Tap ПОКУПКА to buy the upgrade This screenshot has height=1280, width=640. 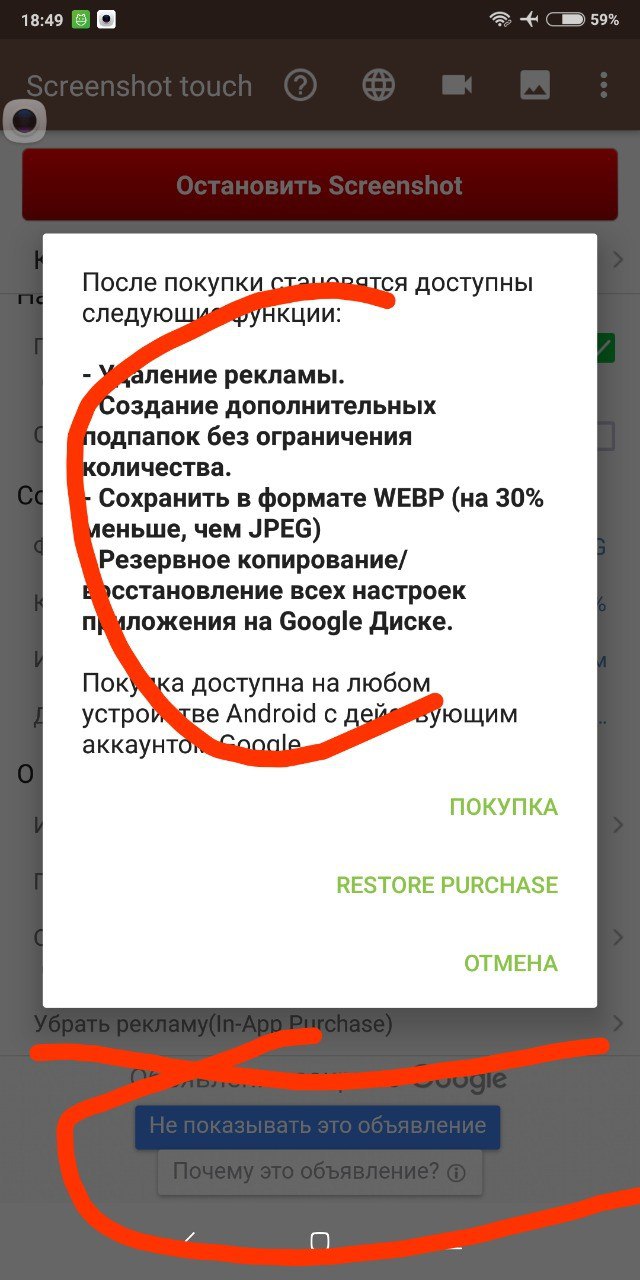pyautogui.click(x=503, y=807)
